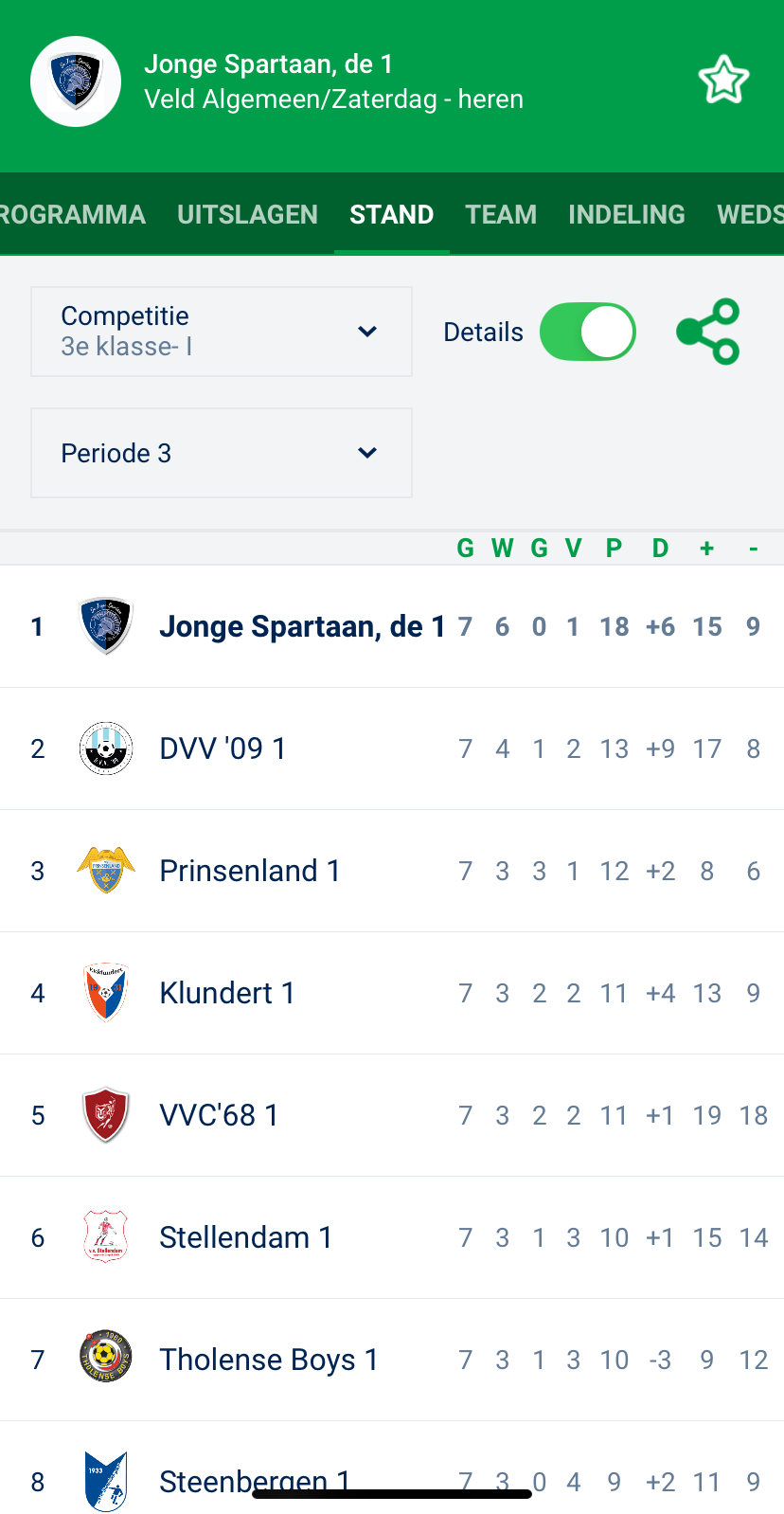The width and height of the screenshot is (784, 1514).
Task: Open the Team tab
Action: click(501, 214)
